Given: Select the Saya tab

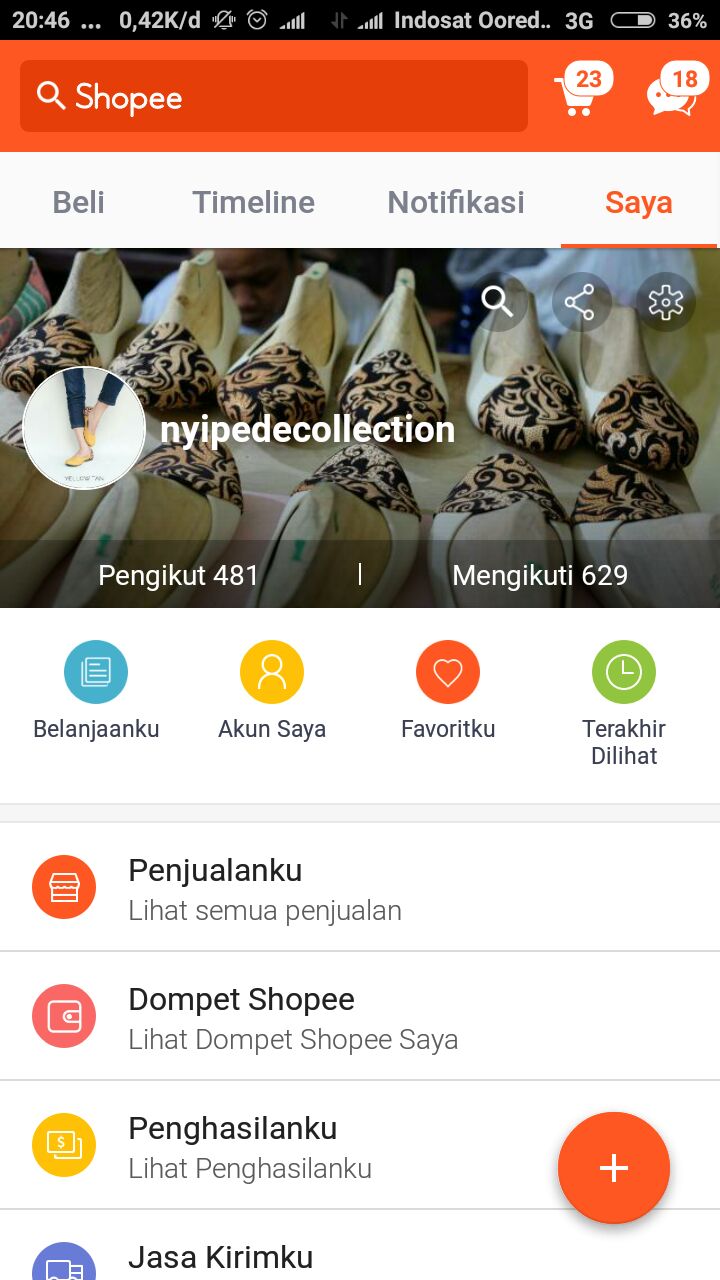Looking at the screenshot, I should [x=638, y=202].
